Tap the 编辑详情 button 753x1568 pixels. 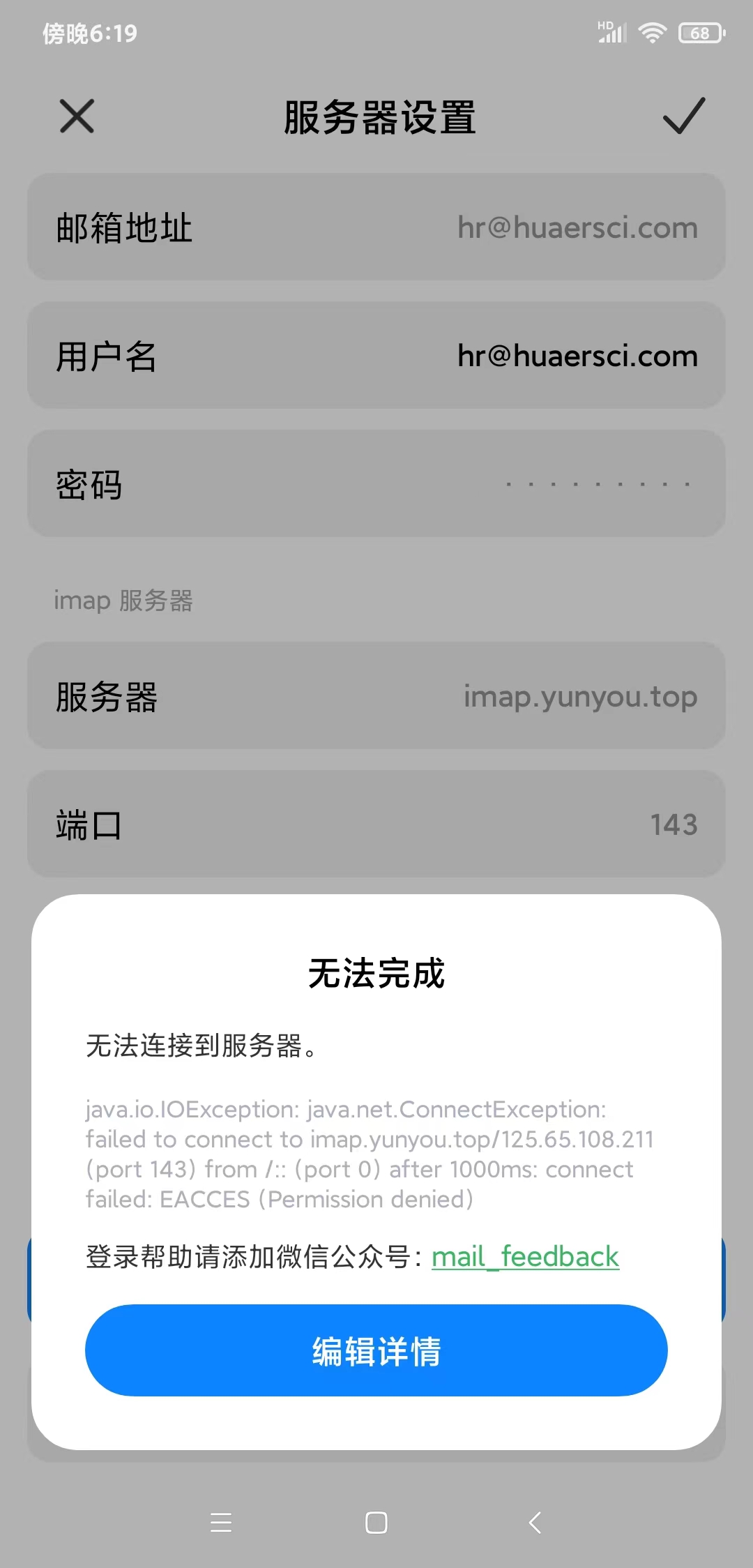[x=376, y=1350]
